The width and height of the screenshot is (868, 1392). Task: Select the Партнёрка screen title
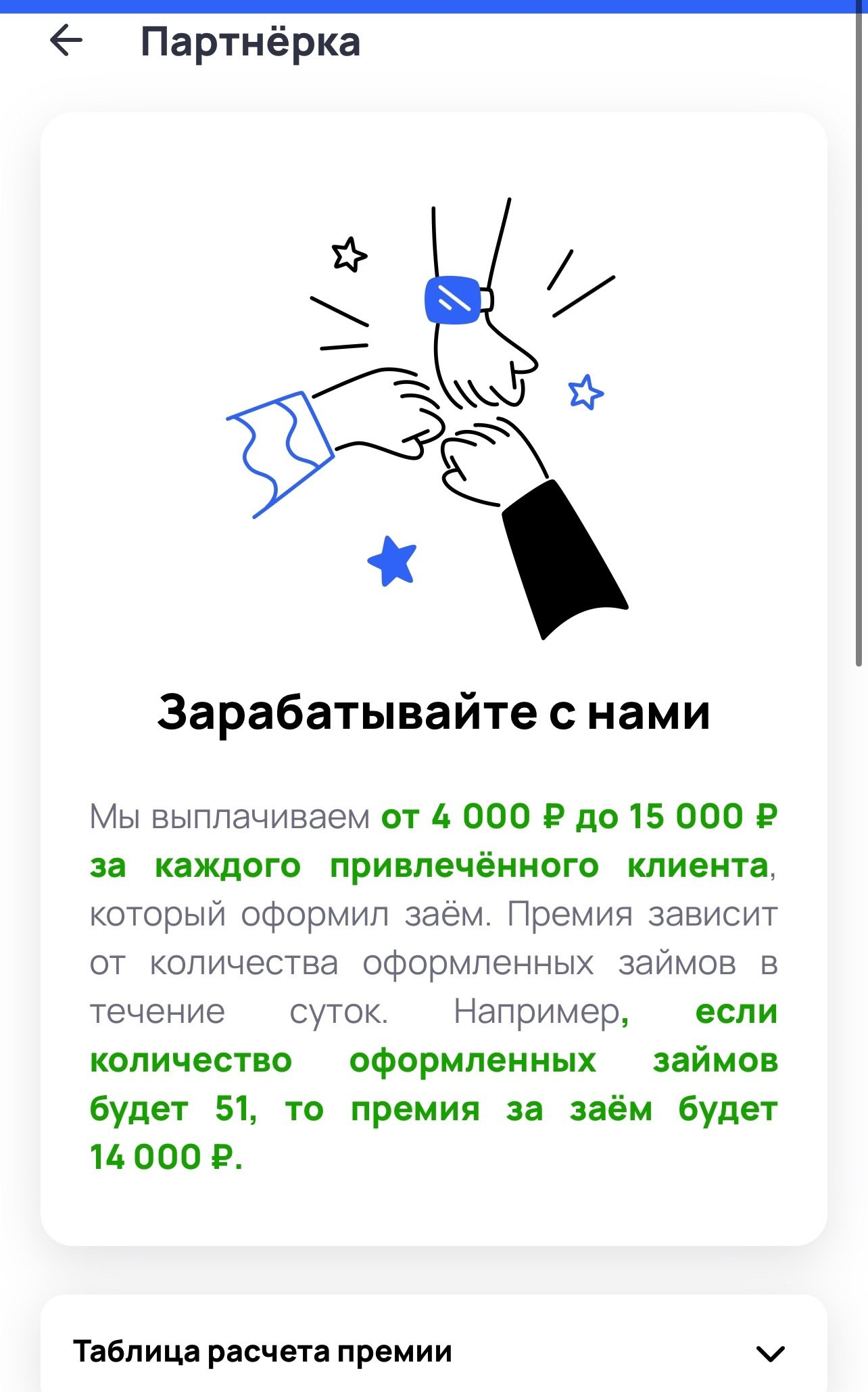[251, 41]
